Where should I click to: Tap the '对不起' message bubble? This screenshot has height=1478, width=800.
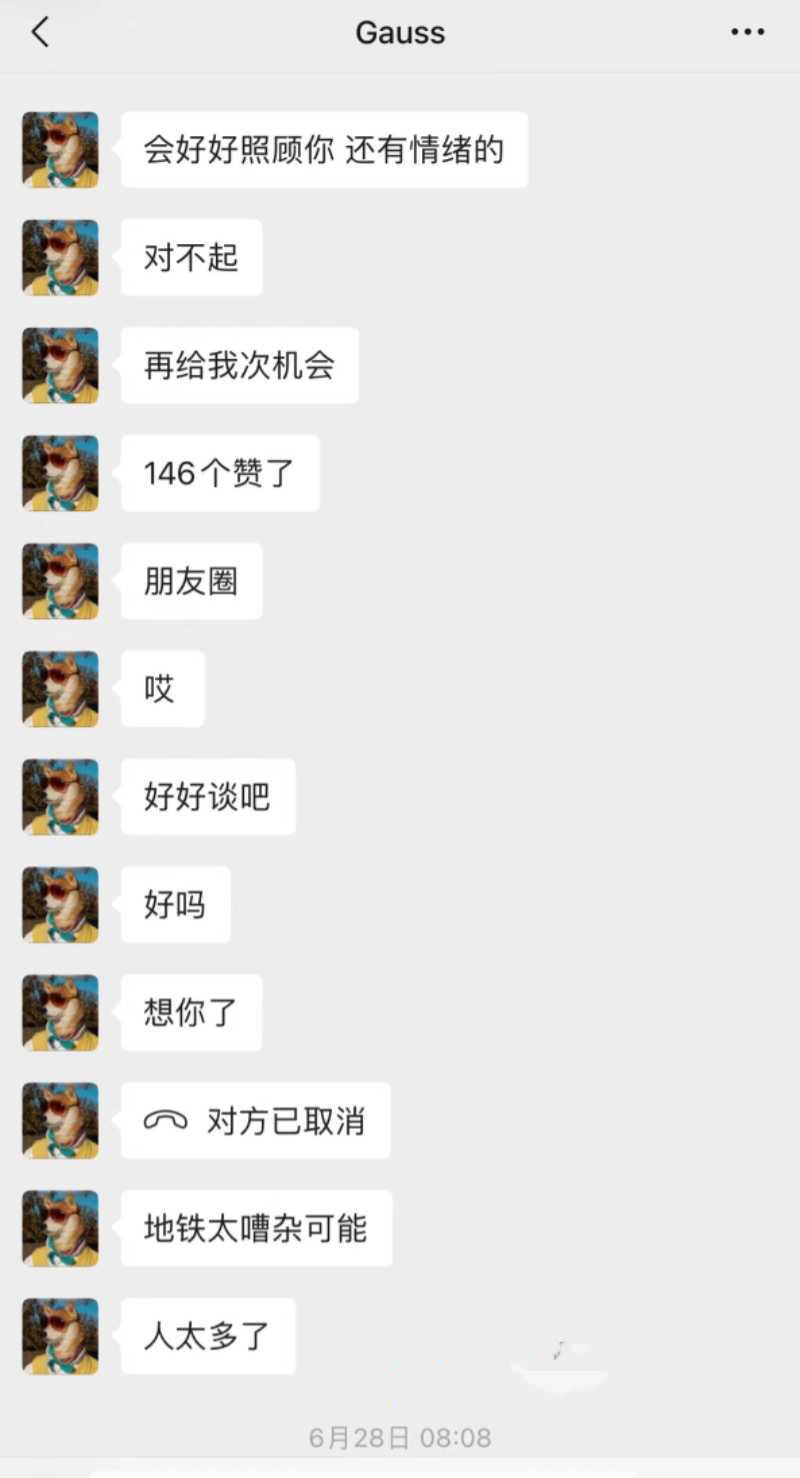(x=191, y=257)
